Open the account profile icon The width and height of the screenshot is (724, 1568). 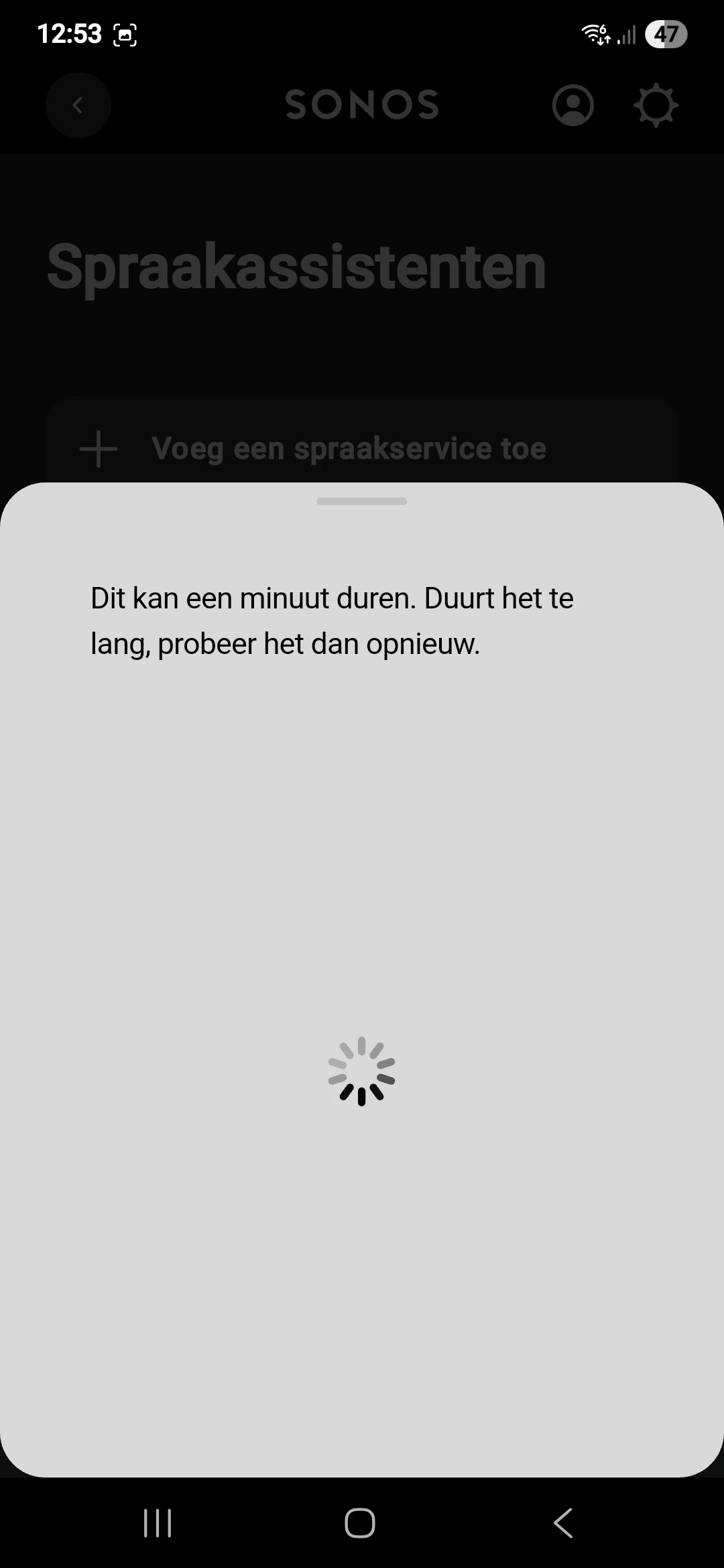pos(572,105)
